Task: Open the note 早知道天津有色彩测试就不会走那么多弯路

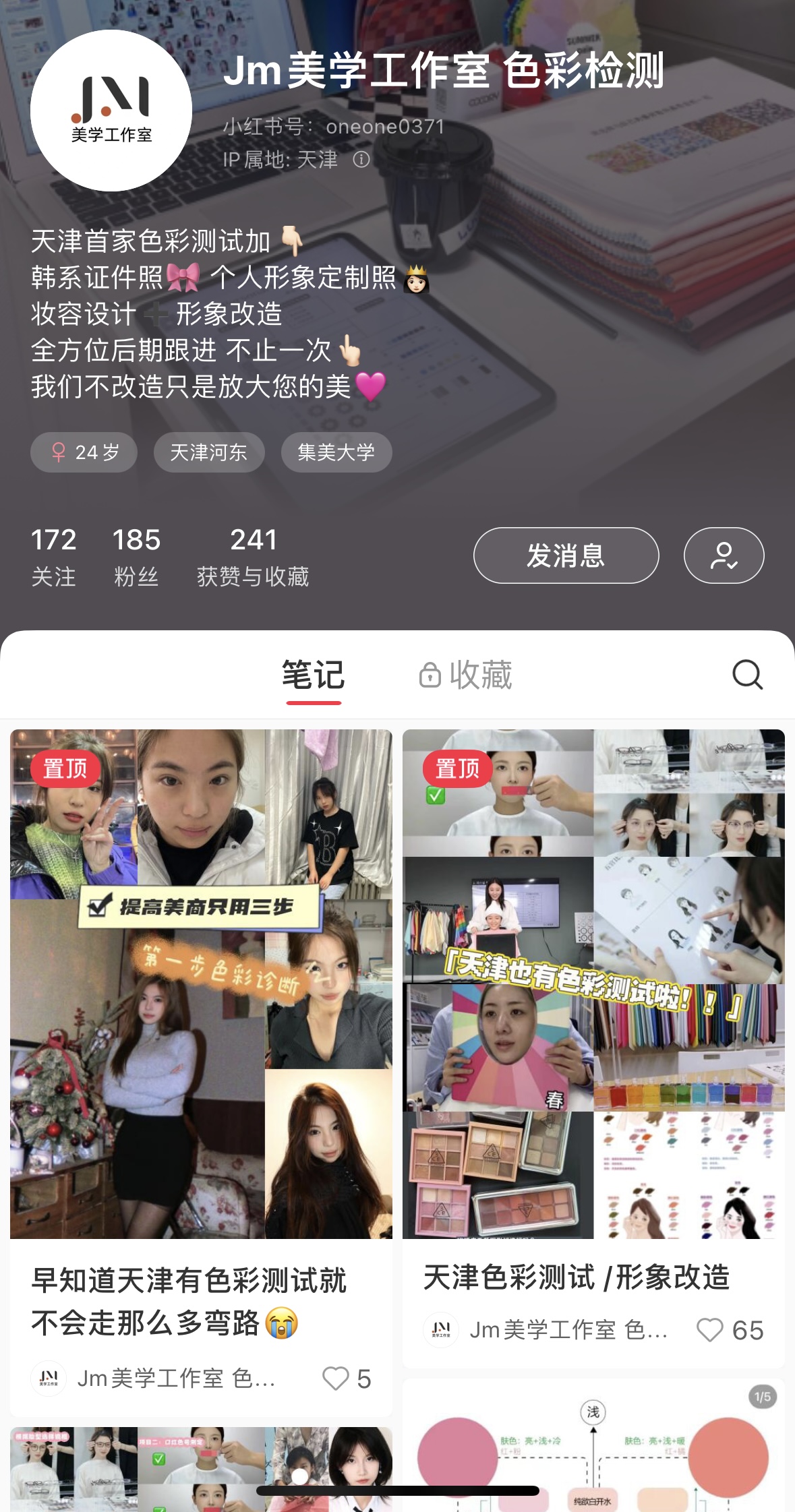Action: 201,984
